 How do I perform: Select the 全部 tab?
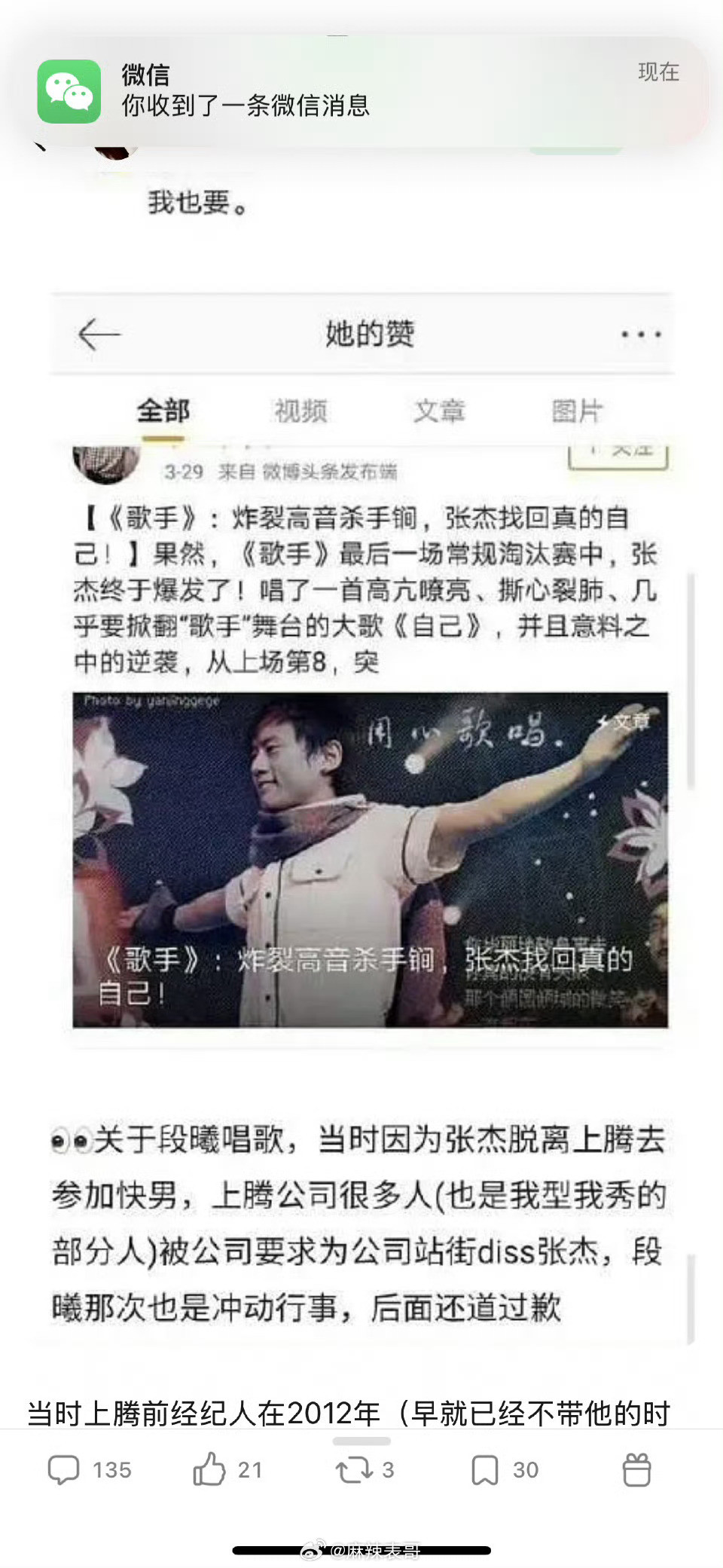(x=164, y=410)
